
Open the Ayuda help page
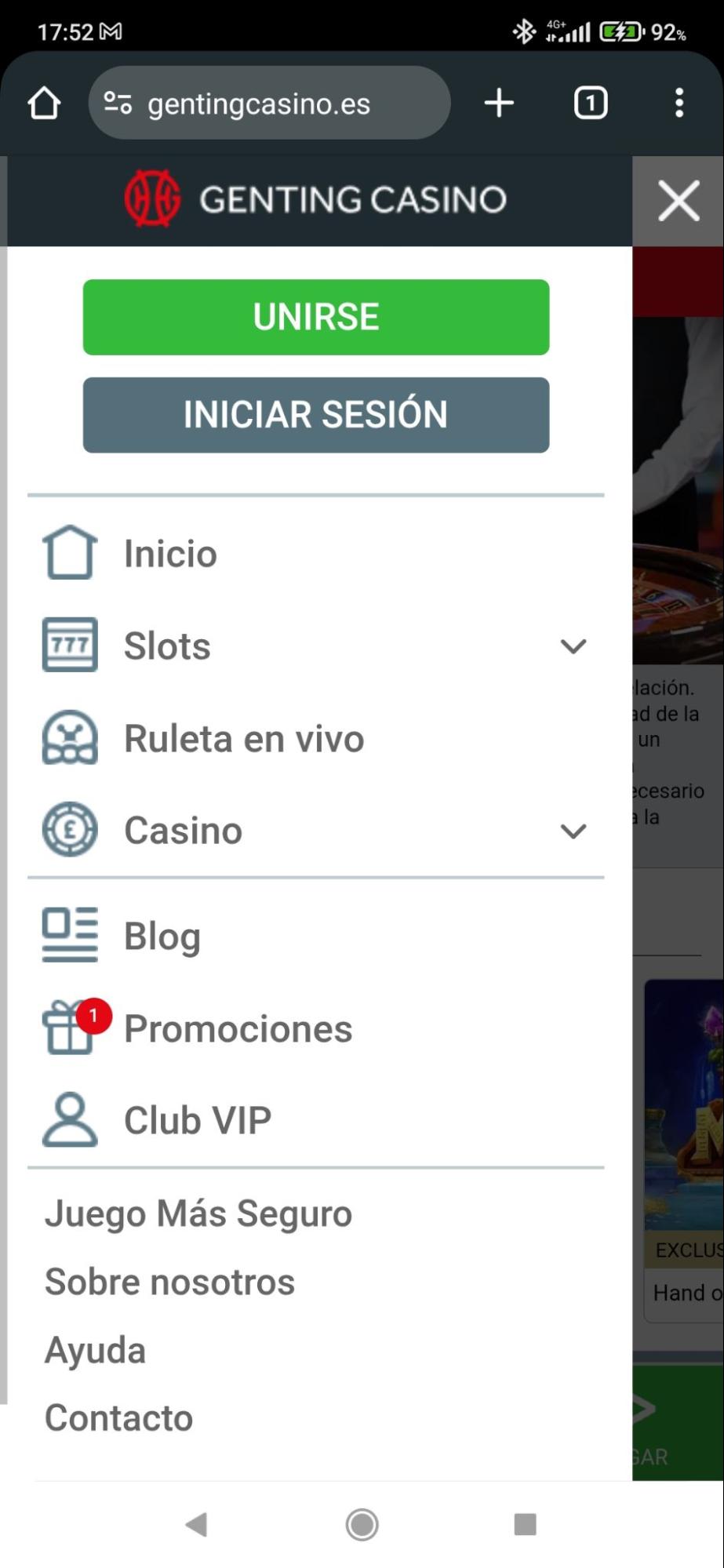click(96, 1350)
